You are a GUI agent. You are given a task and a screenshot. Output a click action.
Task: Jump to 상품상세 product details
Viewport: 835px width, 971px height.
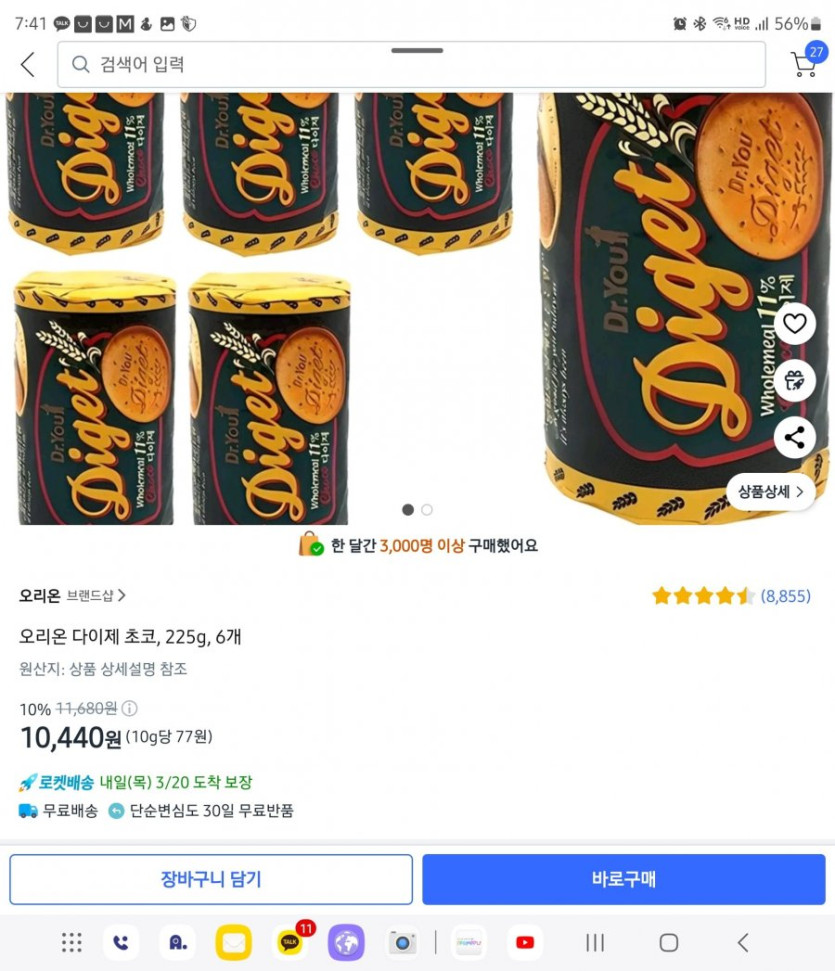[x=771, y=492]
